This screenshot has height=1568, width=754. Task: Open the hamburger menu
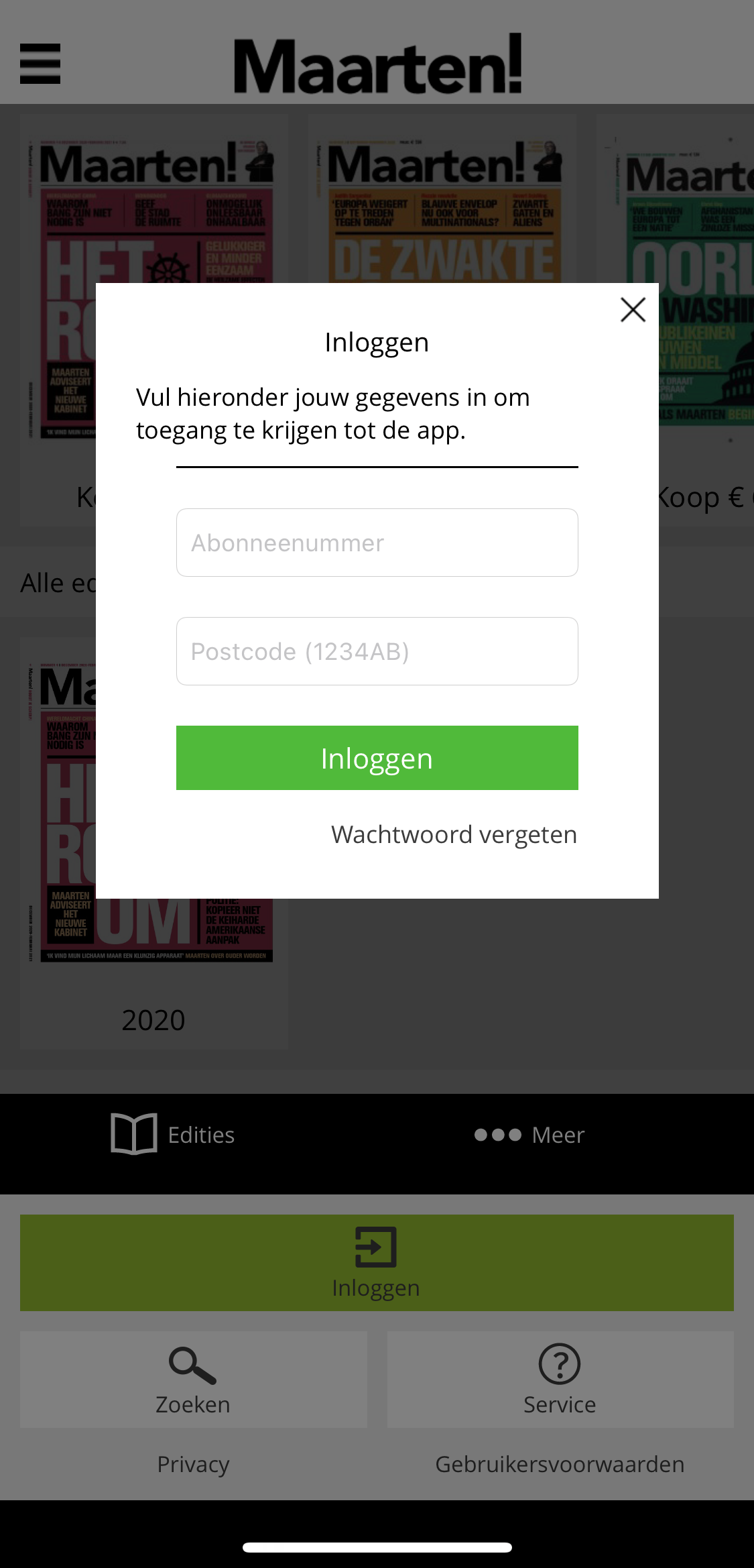40,64
